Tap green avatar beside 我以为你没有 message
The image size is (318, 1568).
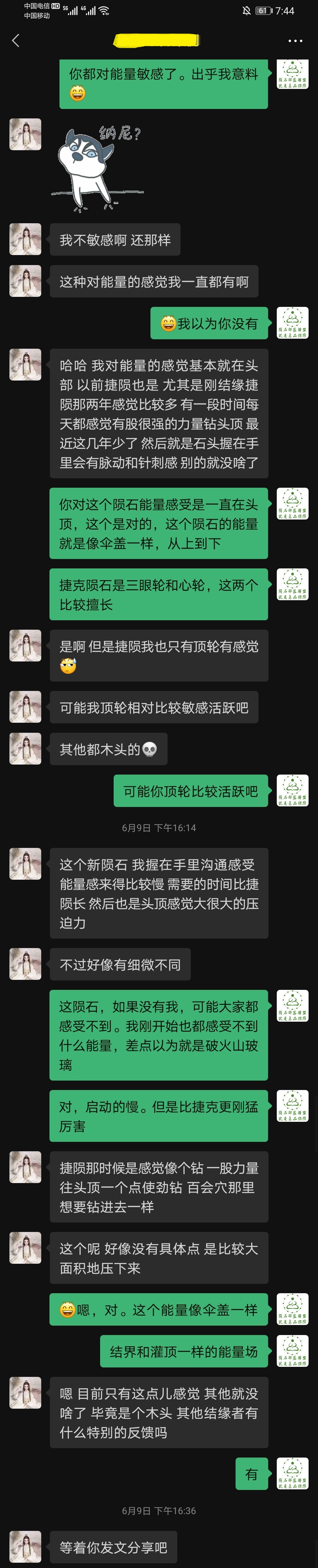coord(292,322)
